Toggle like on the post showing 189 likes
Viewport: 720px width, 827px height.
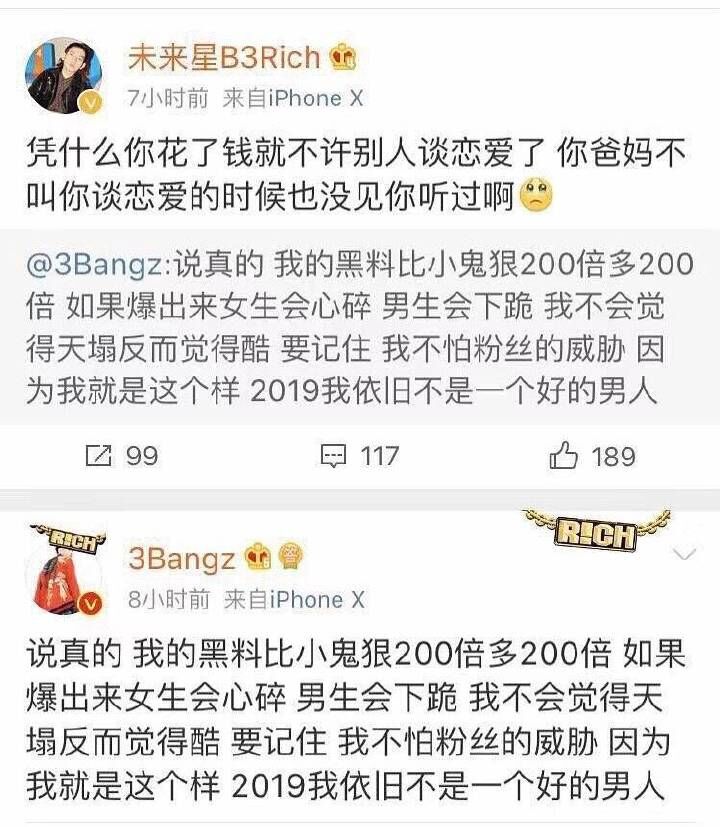click(565, 455)
